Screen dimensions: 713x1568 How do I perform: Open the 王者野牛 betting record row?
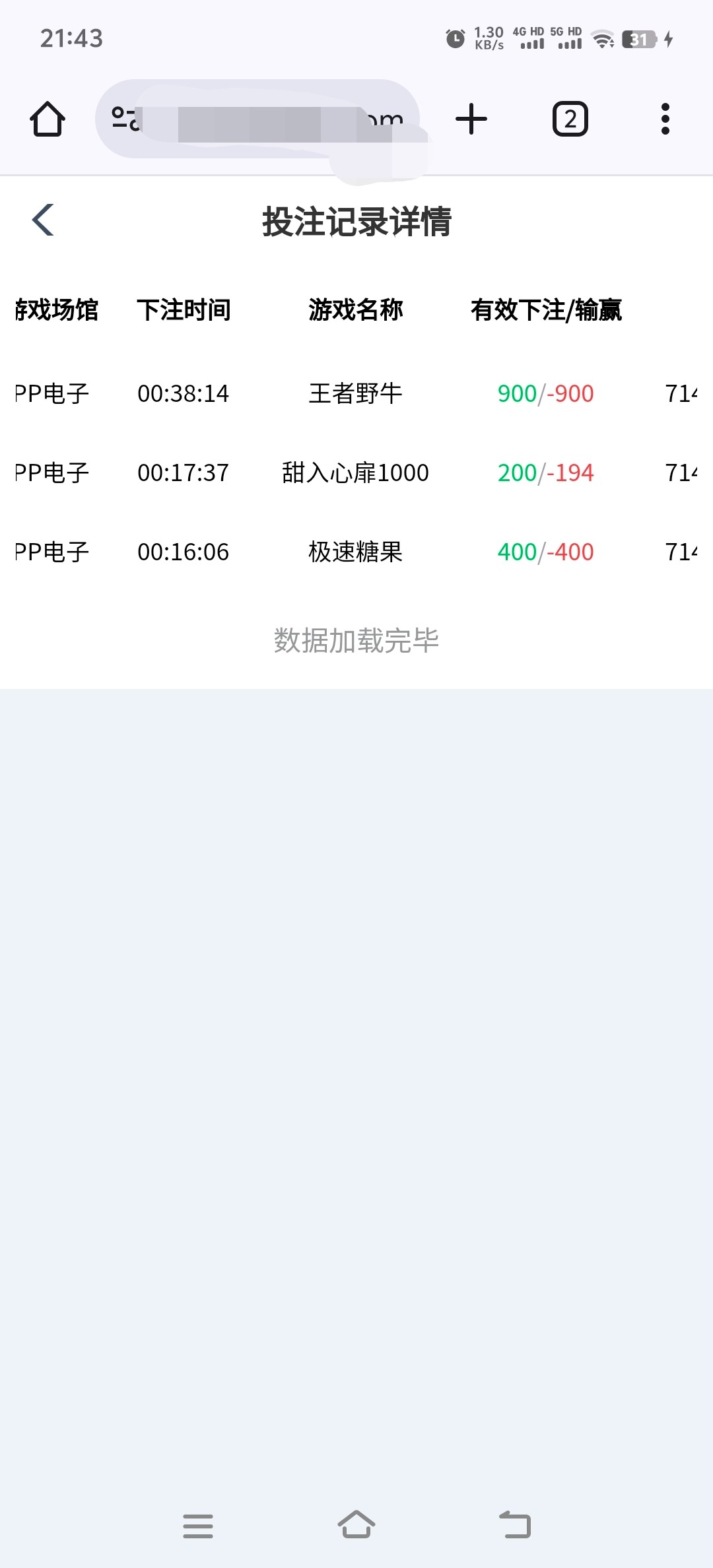[x=356, y=393]
